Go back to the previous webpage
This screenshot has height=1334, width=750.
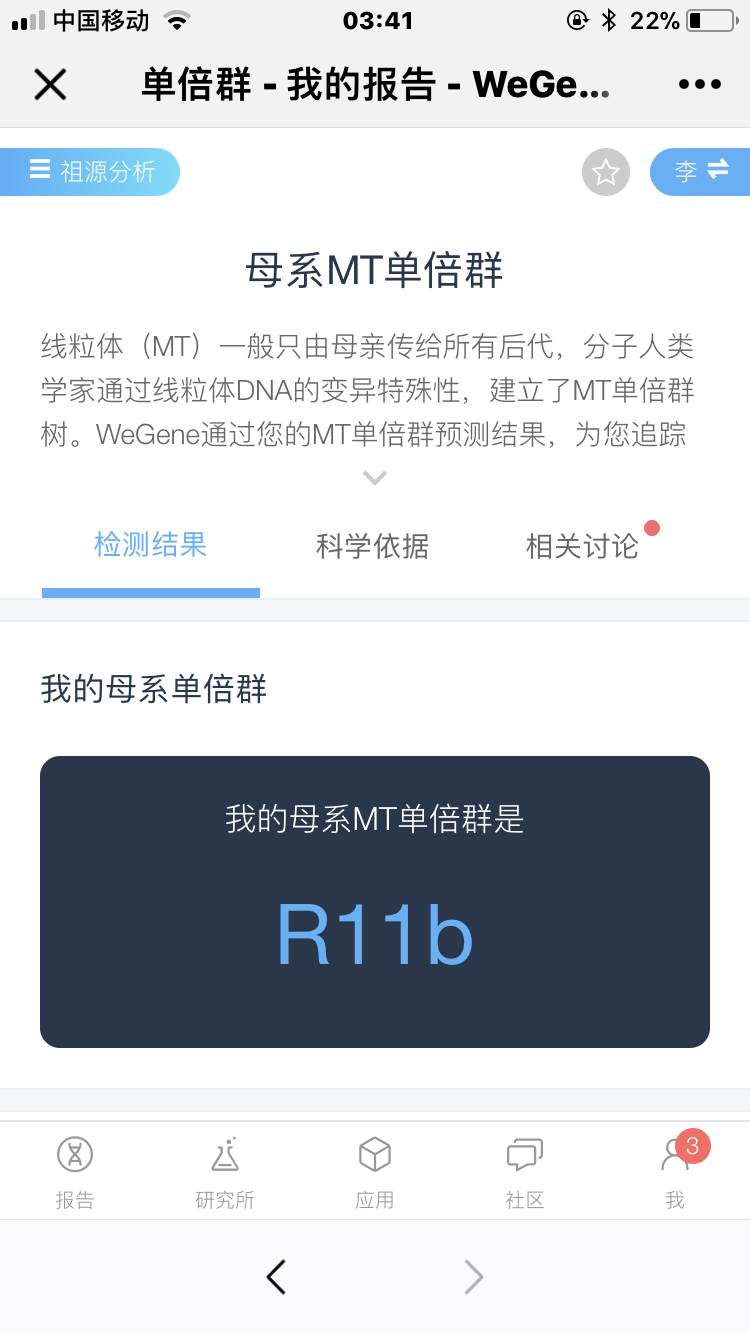click(x=276, y=1277)
